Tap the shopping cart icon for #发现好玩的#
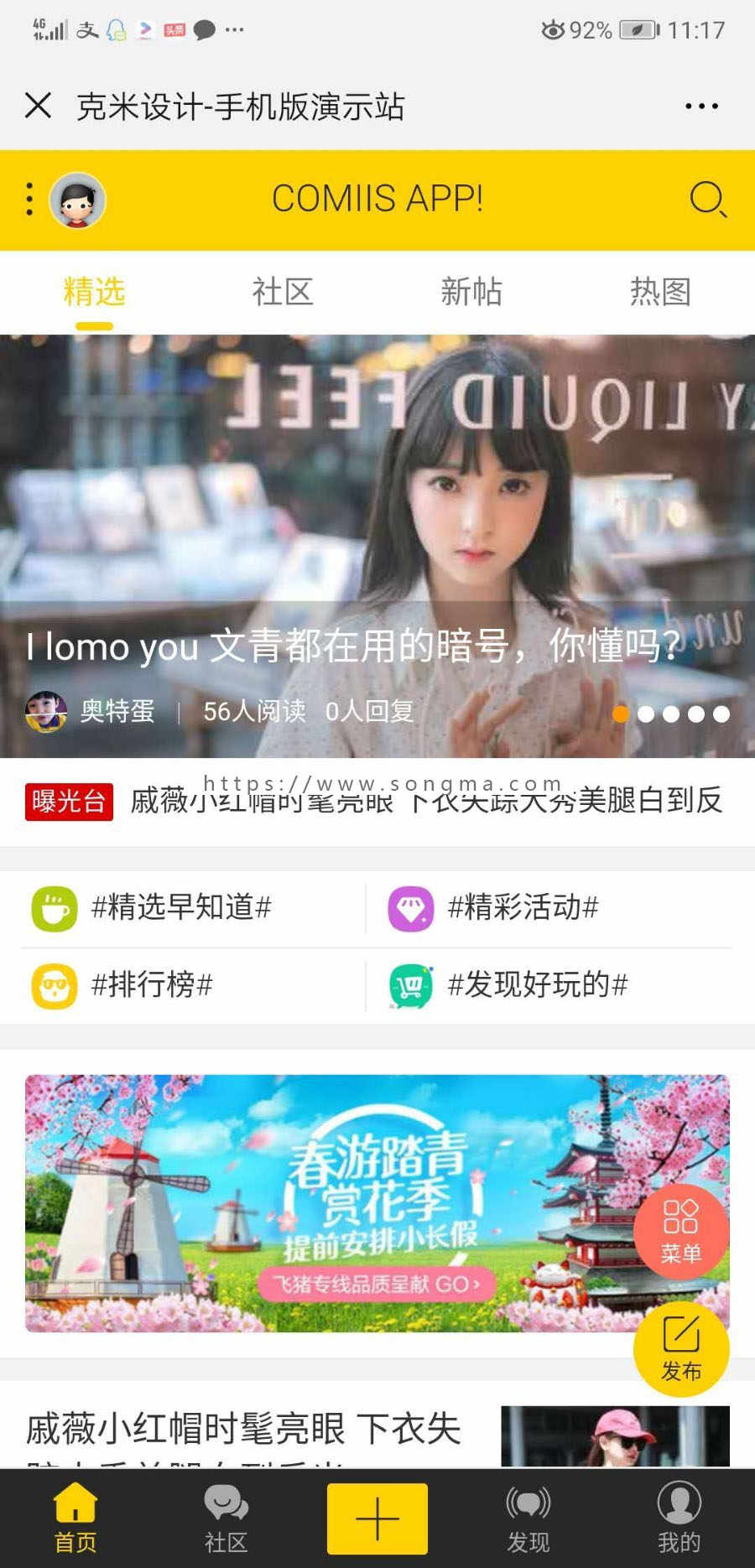Image resolution: width=755 pixels, height=1568 pixels. 410,988
